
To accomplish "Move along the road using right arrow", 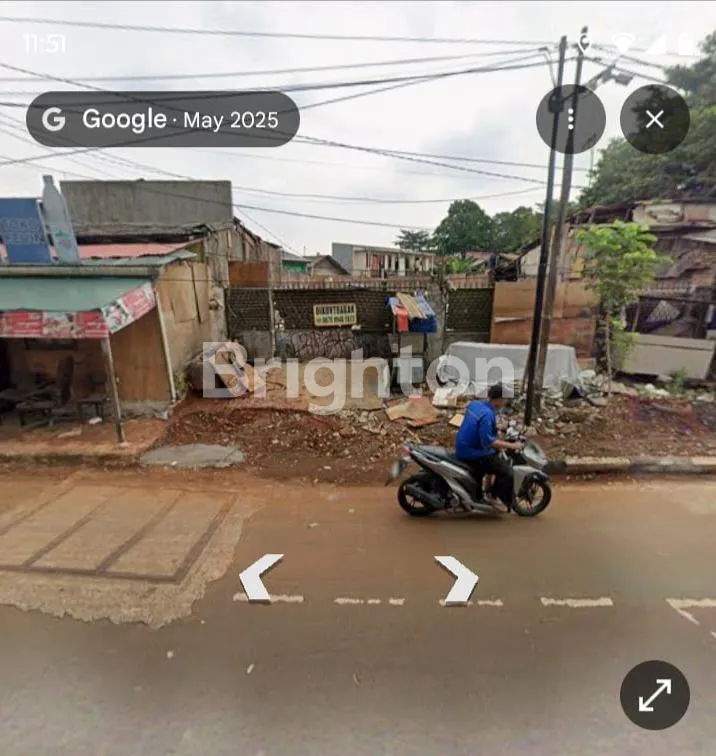I will coord(458,579).
